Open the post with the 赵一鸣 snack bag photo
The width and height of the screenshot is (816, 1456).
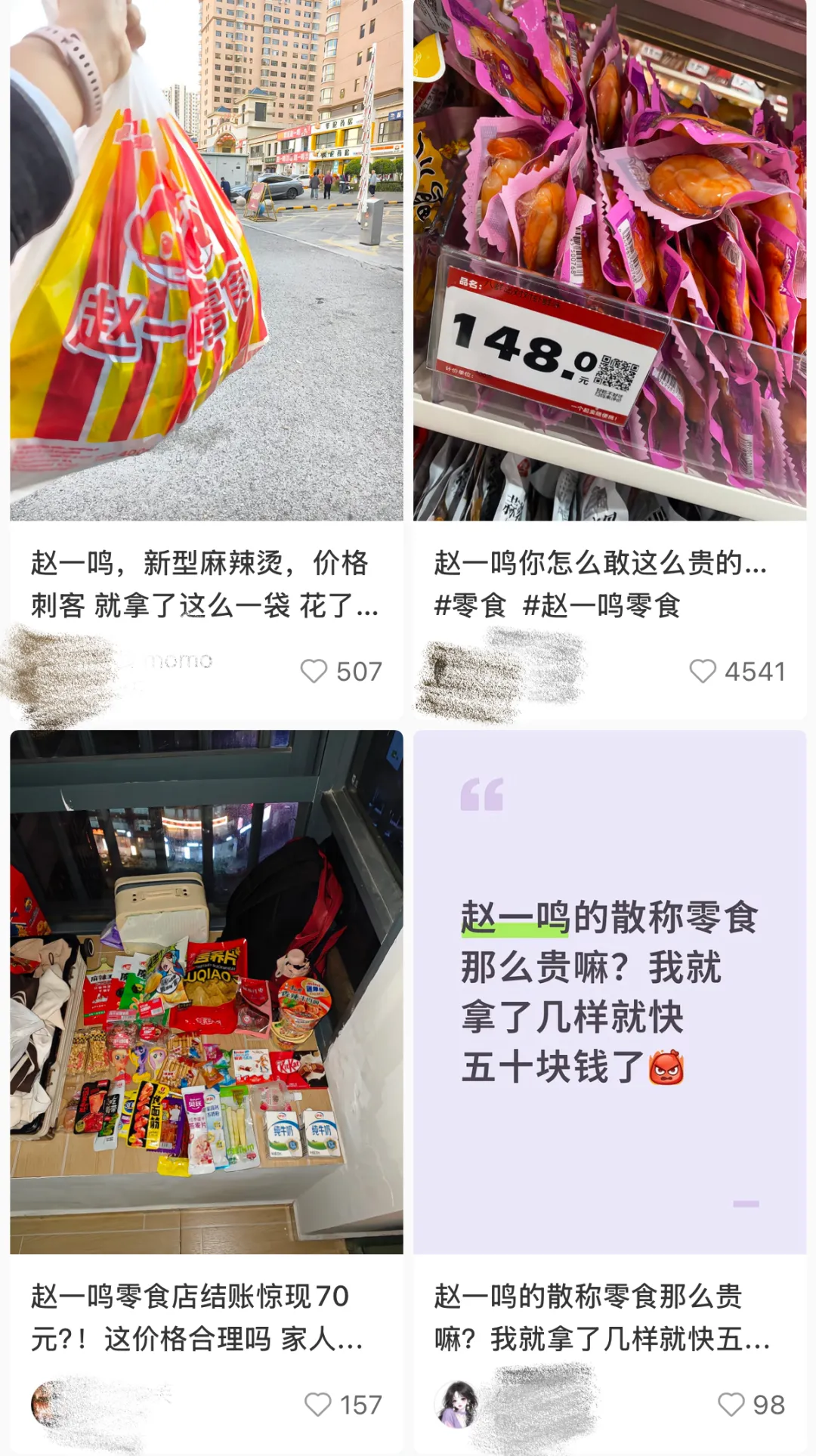pyautogui.click(x=206, y=261)
